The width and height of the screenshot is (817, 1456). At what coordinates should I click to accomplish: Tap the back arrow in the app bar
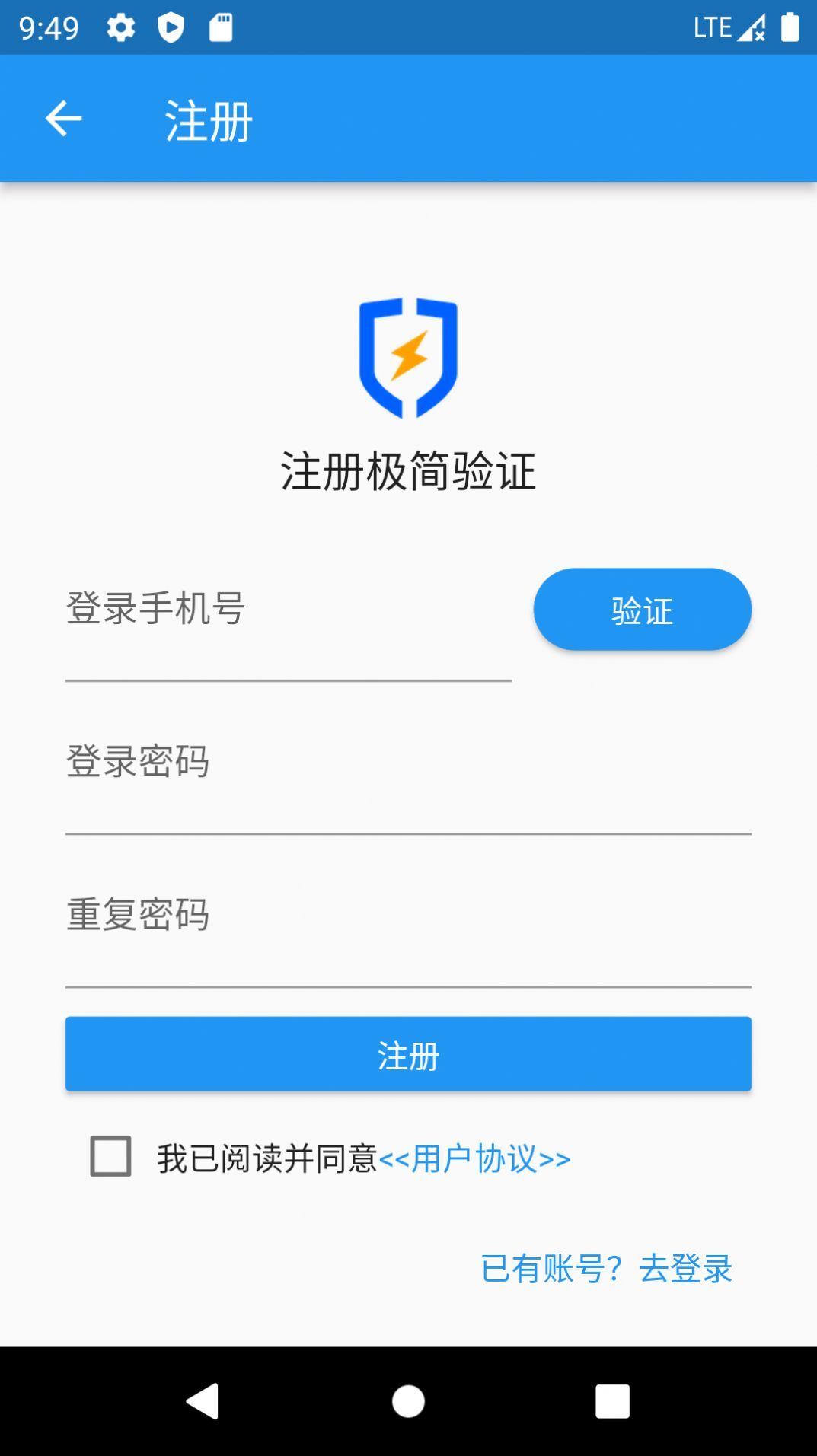coord(64,118)
